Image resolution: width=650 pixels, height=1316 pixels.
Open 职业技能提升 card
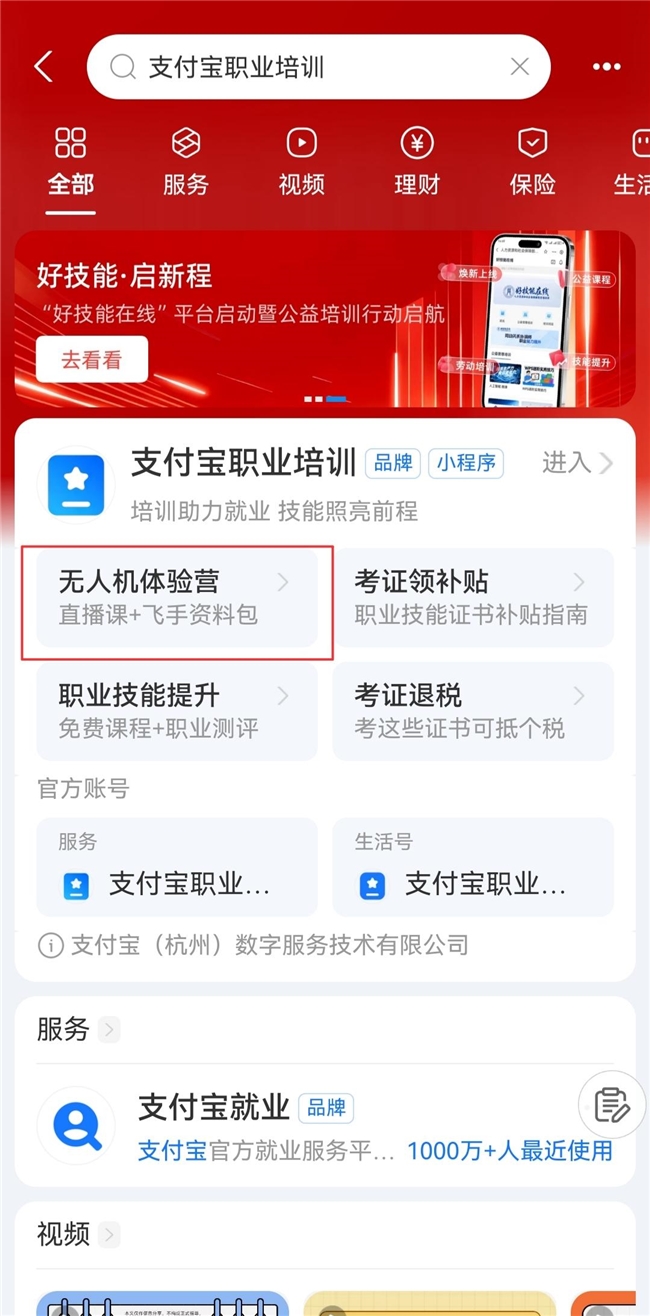click(x=177, y=710)
